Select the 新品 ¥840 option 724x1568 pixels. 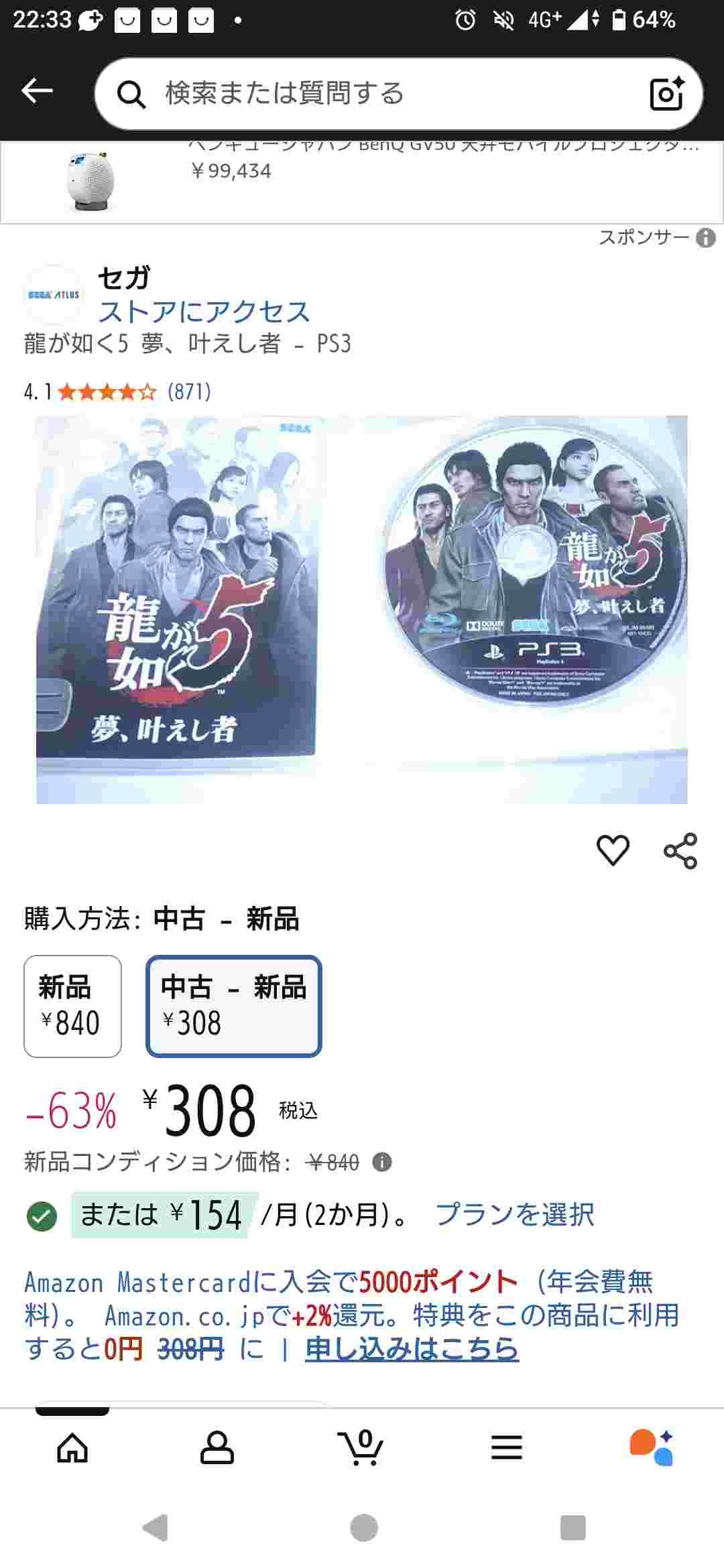point(72,1006)
